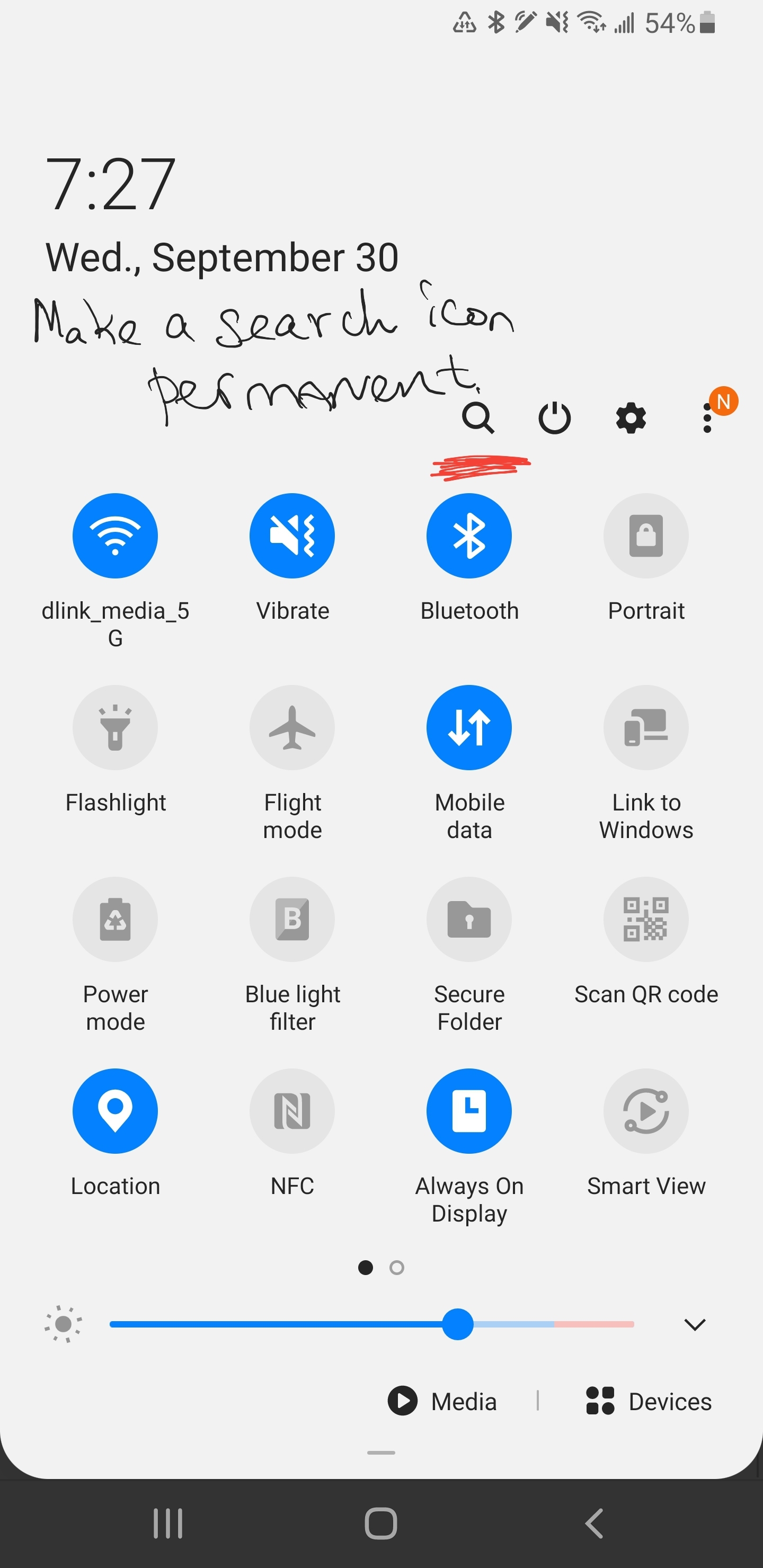Turn on the Flashlight
The height and width of the screenshot is (1568, 763).
click(115, 727)
